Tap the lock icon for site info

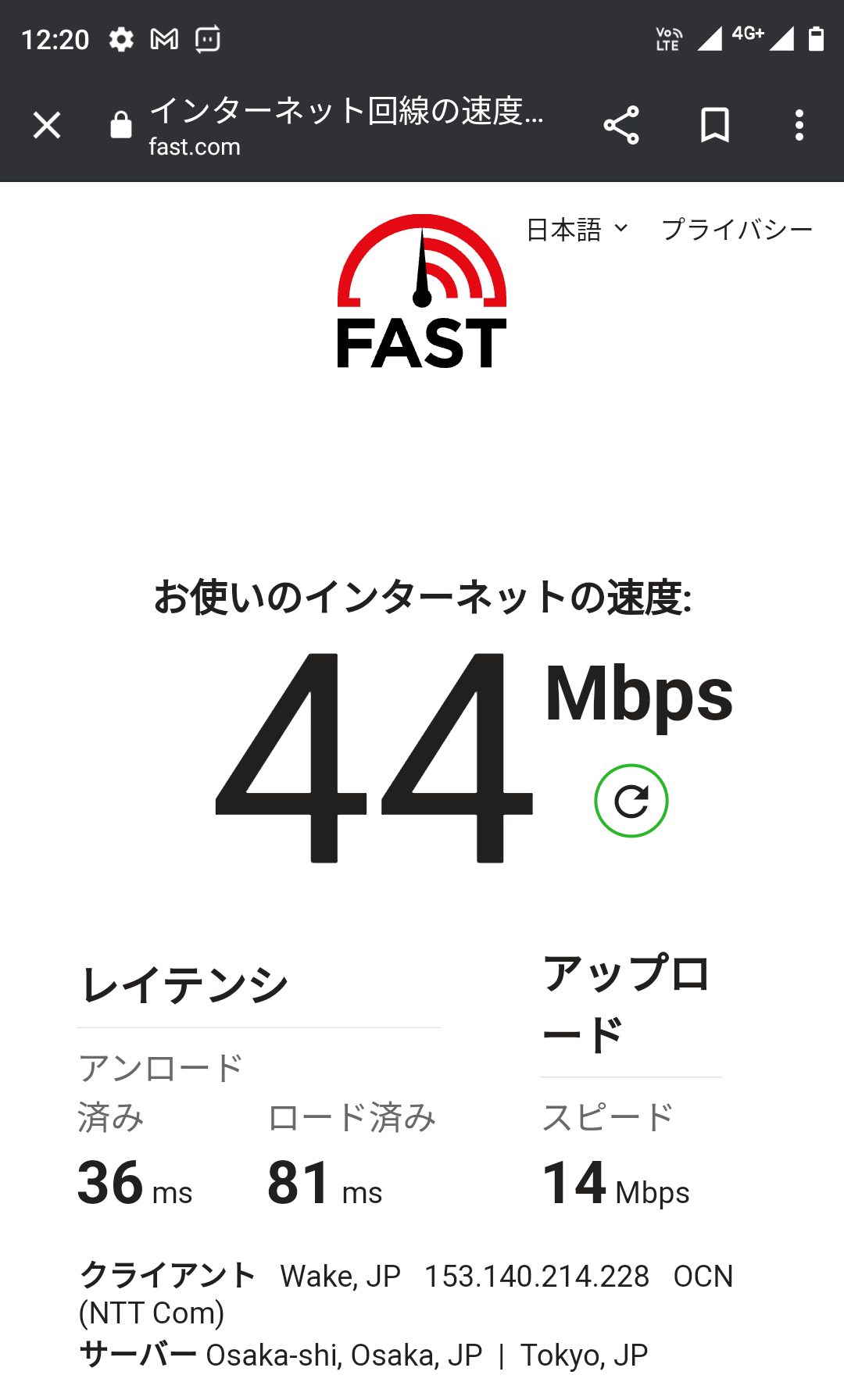121,124
